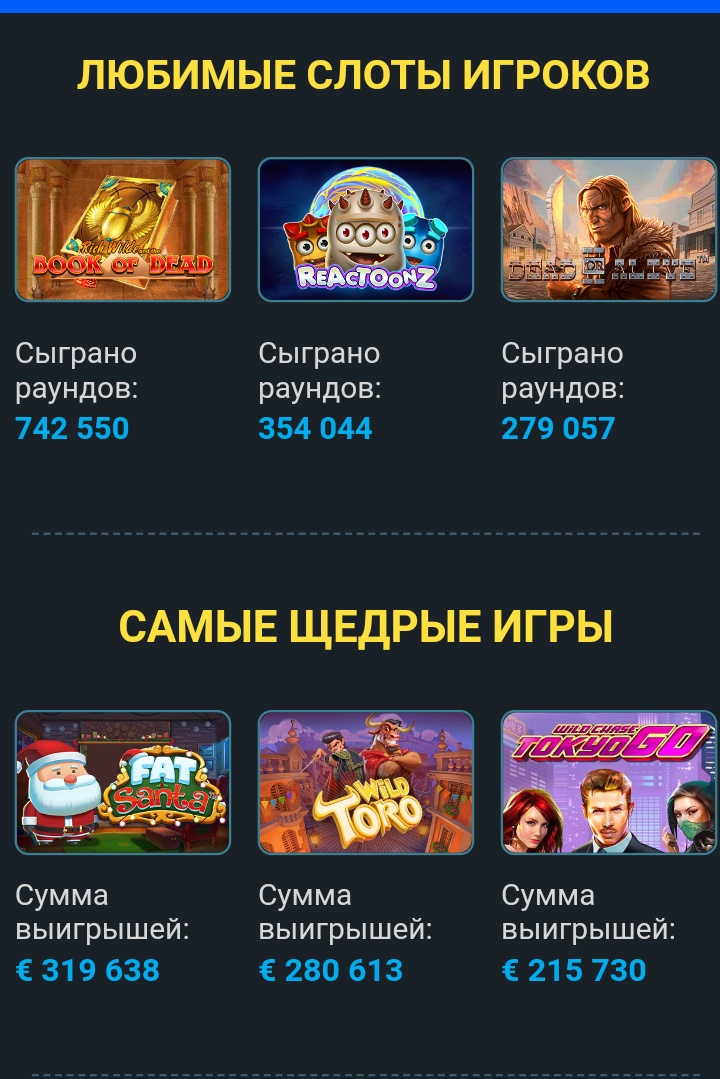Play the Wild Toro slot

coord(366,782)
